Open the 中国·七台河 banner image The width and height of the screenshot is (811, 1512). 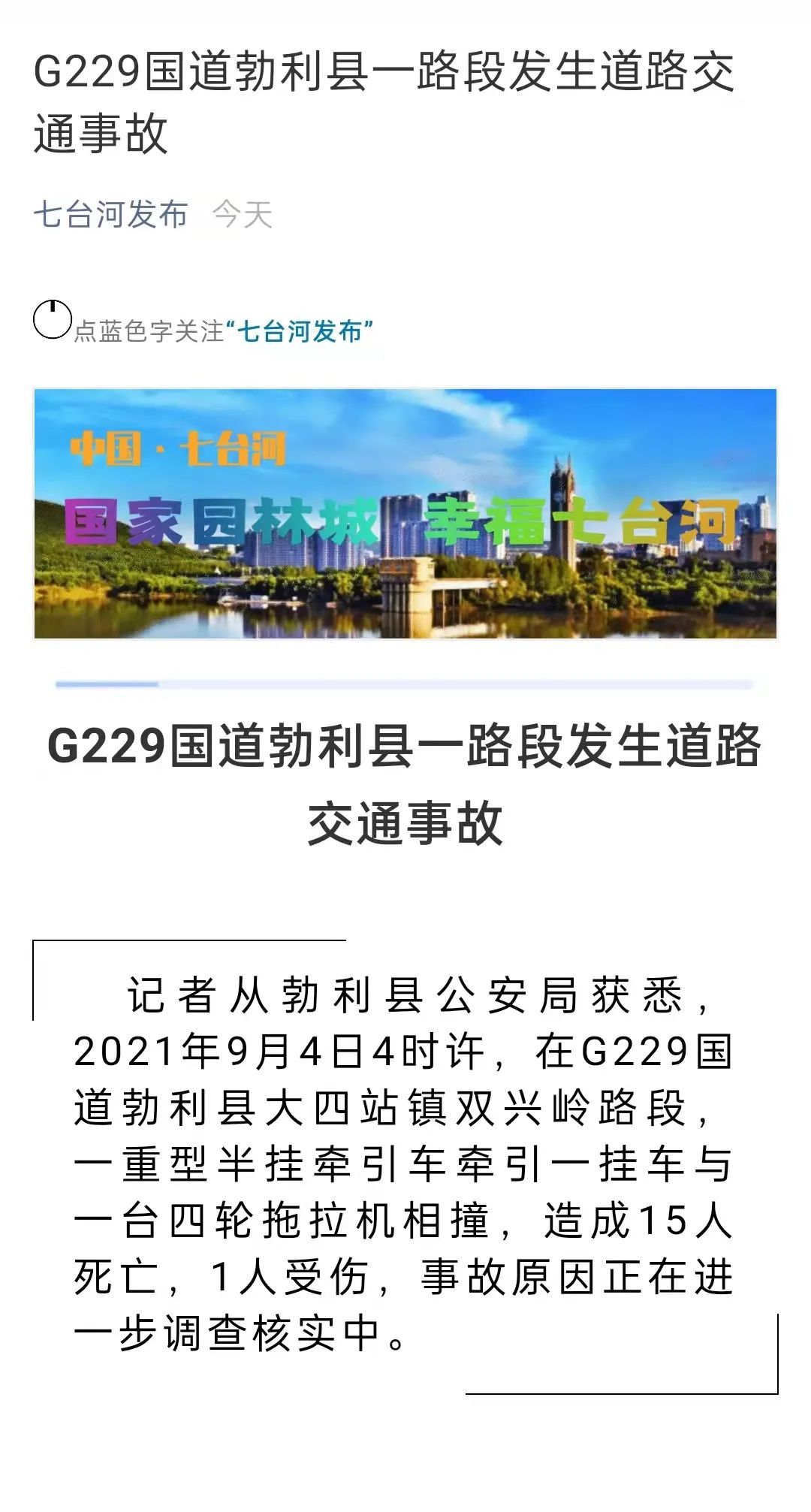[x=405, y=514]
